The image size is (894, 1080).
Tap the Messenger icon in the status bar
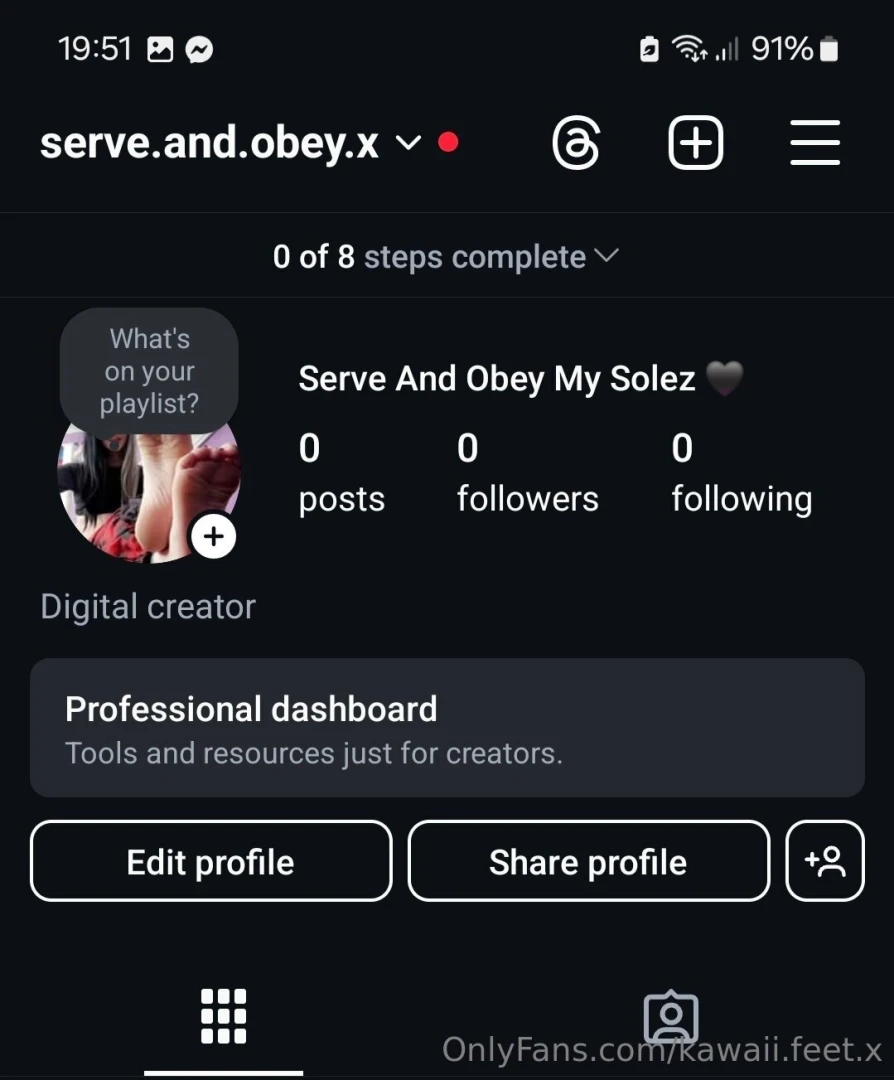point(199,48)
